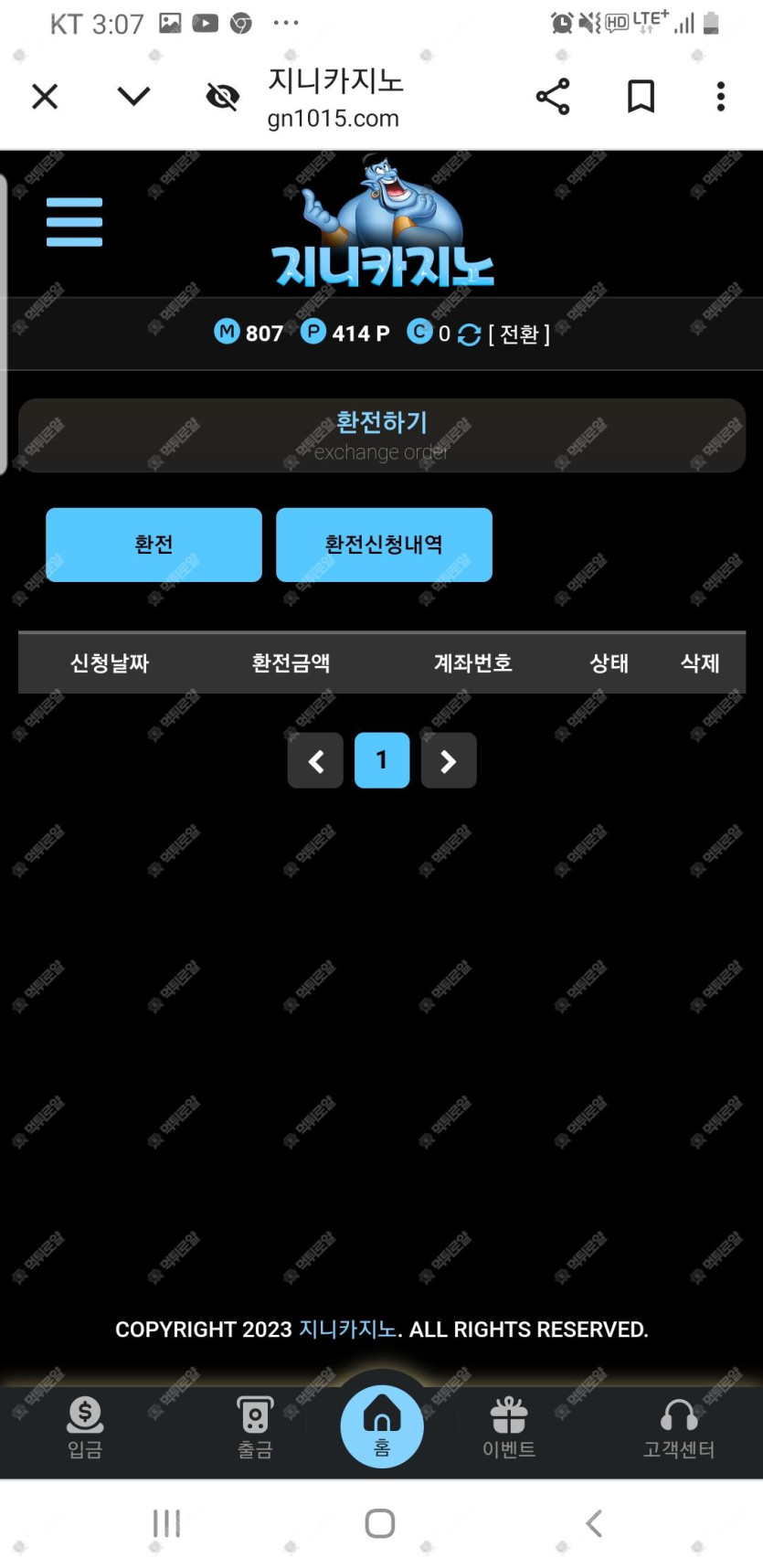Screen dimensions: 763x1568
Task: Go to the 홈 home tab
Action: (382, 1425)
